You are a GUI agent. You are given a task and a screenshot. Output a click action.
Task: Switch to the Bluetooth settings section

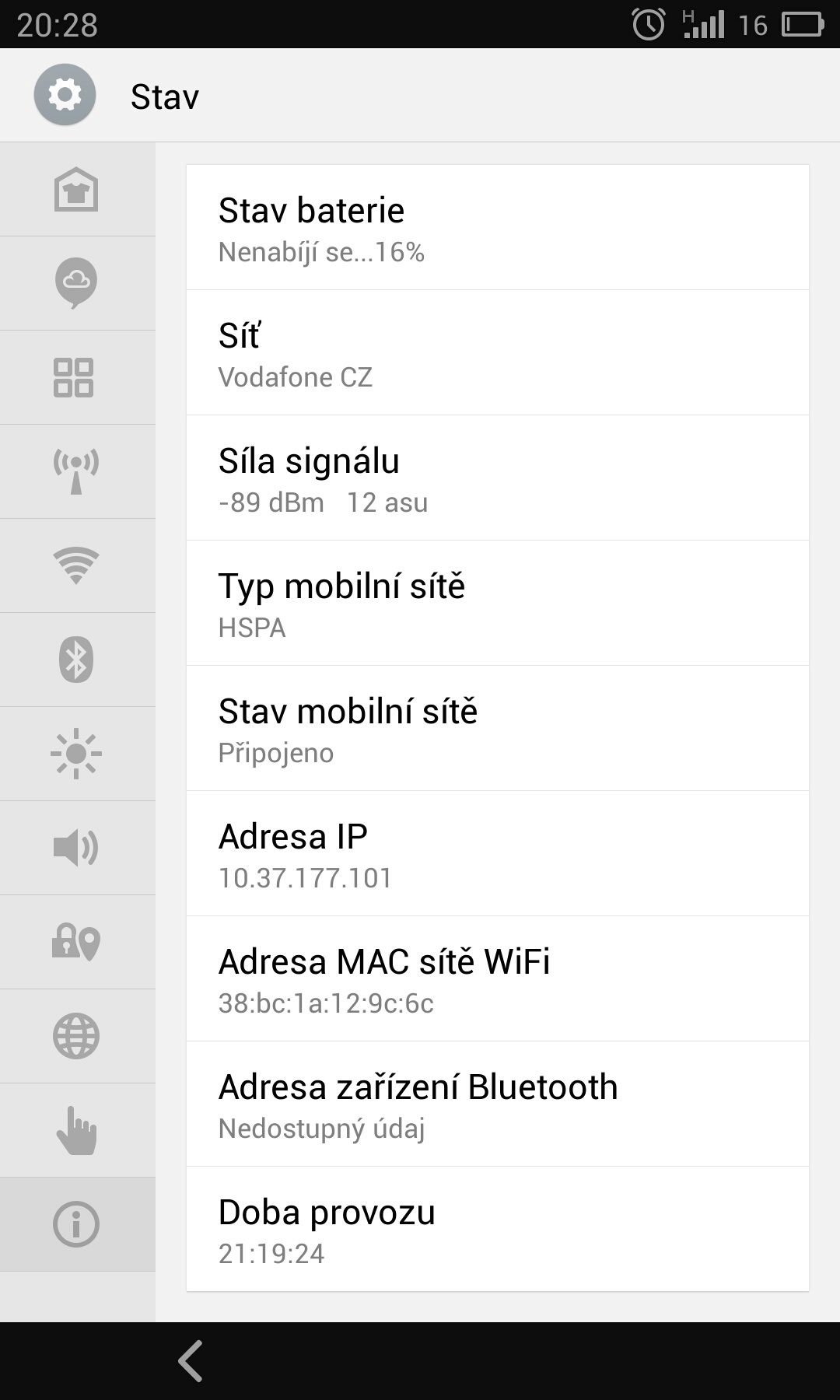click(x=76, y=660)
